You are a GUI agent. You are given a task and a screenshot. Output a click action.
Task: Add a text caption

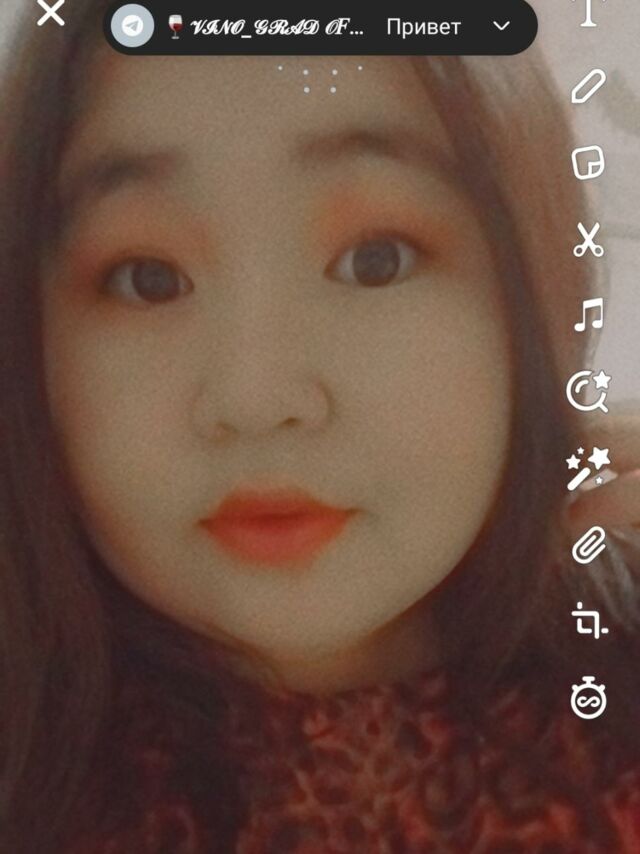pyautogui.click(x=590, y=10)
